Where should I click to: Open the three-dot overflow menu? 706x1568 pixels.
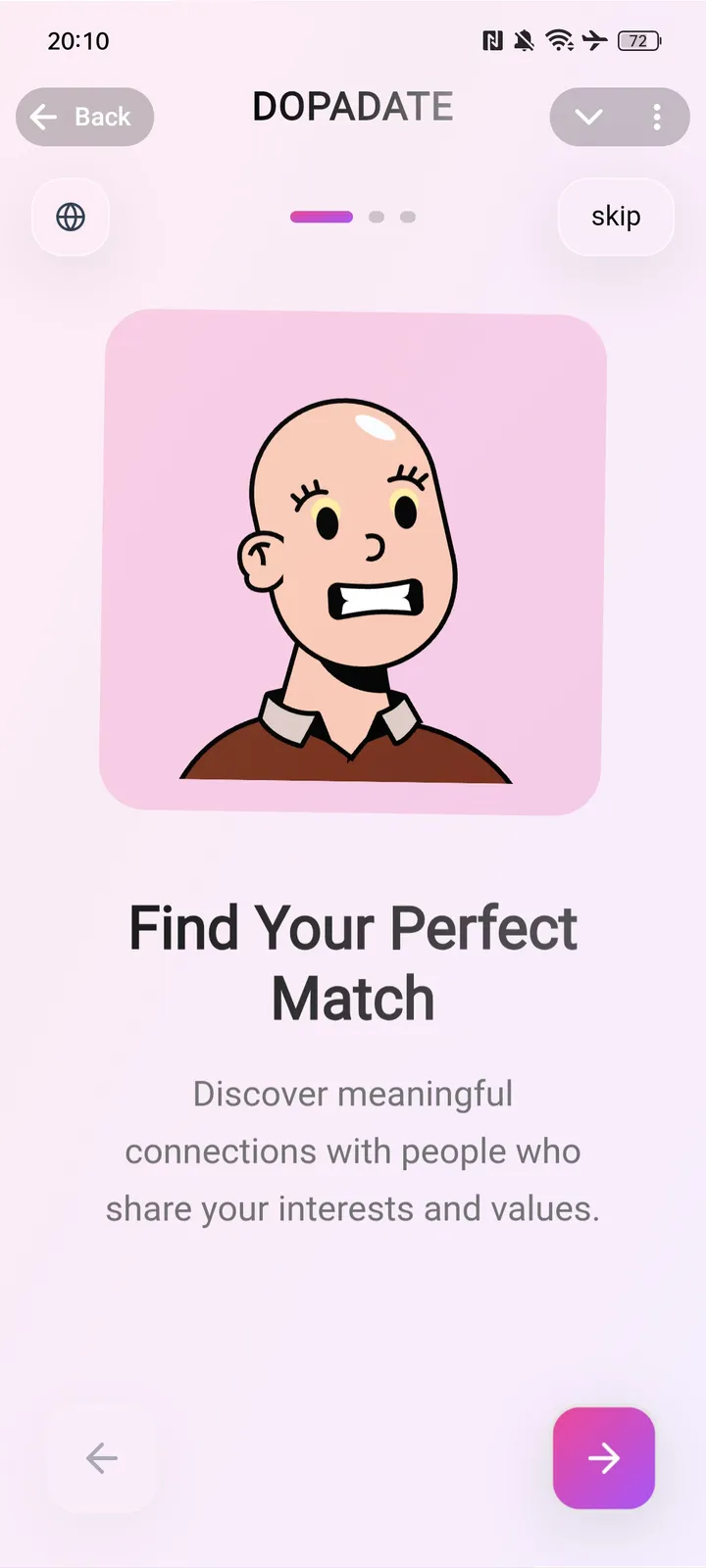(657, 117)
